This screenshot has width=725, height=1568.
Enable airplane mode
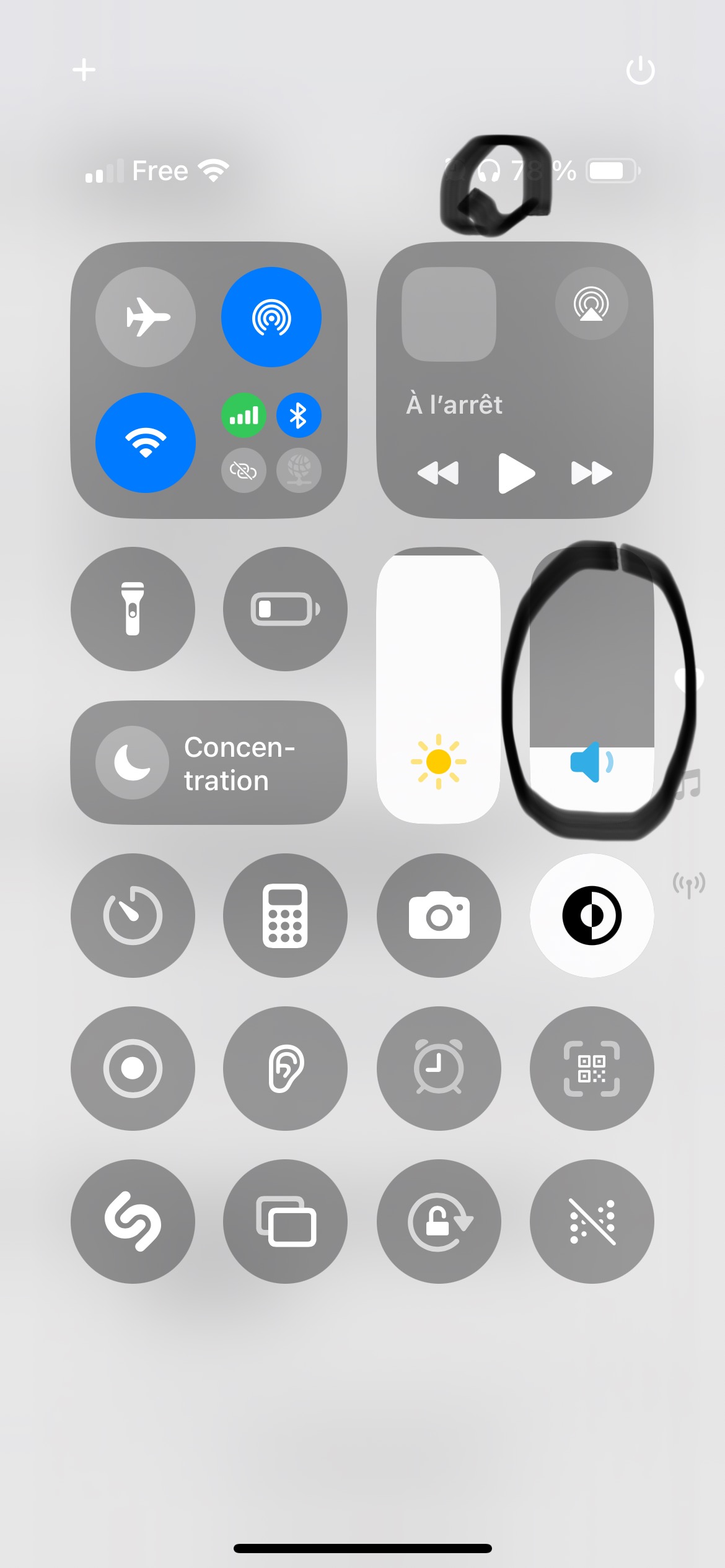coord(146,317)
